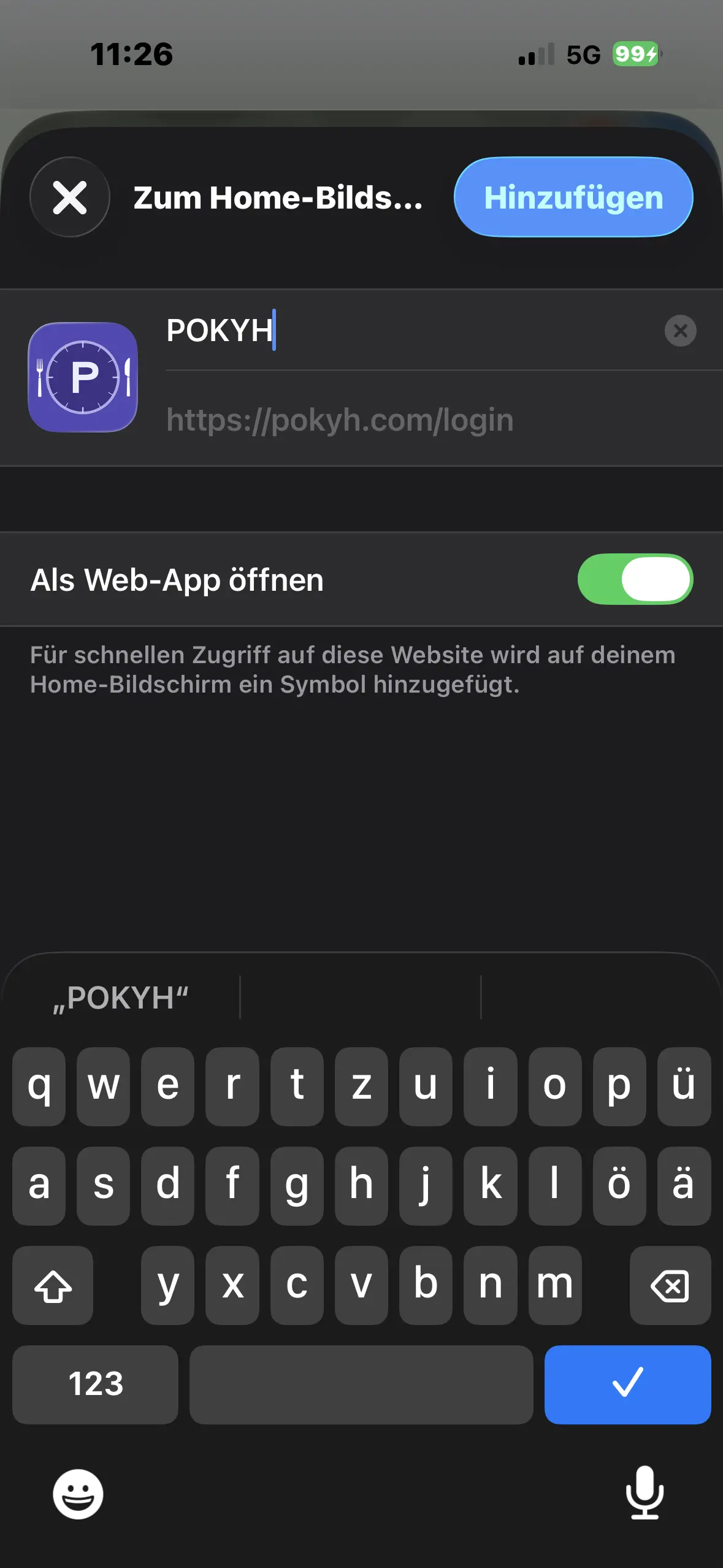Start dictation with the microphone
This screenshot has width=723, height=1568.
(x=645, y=1493)
